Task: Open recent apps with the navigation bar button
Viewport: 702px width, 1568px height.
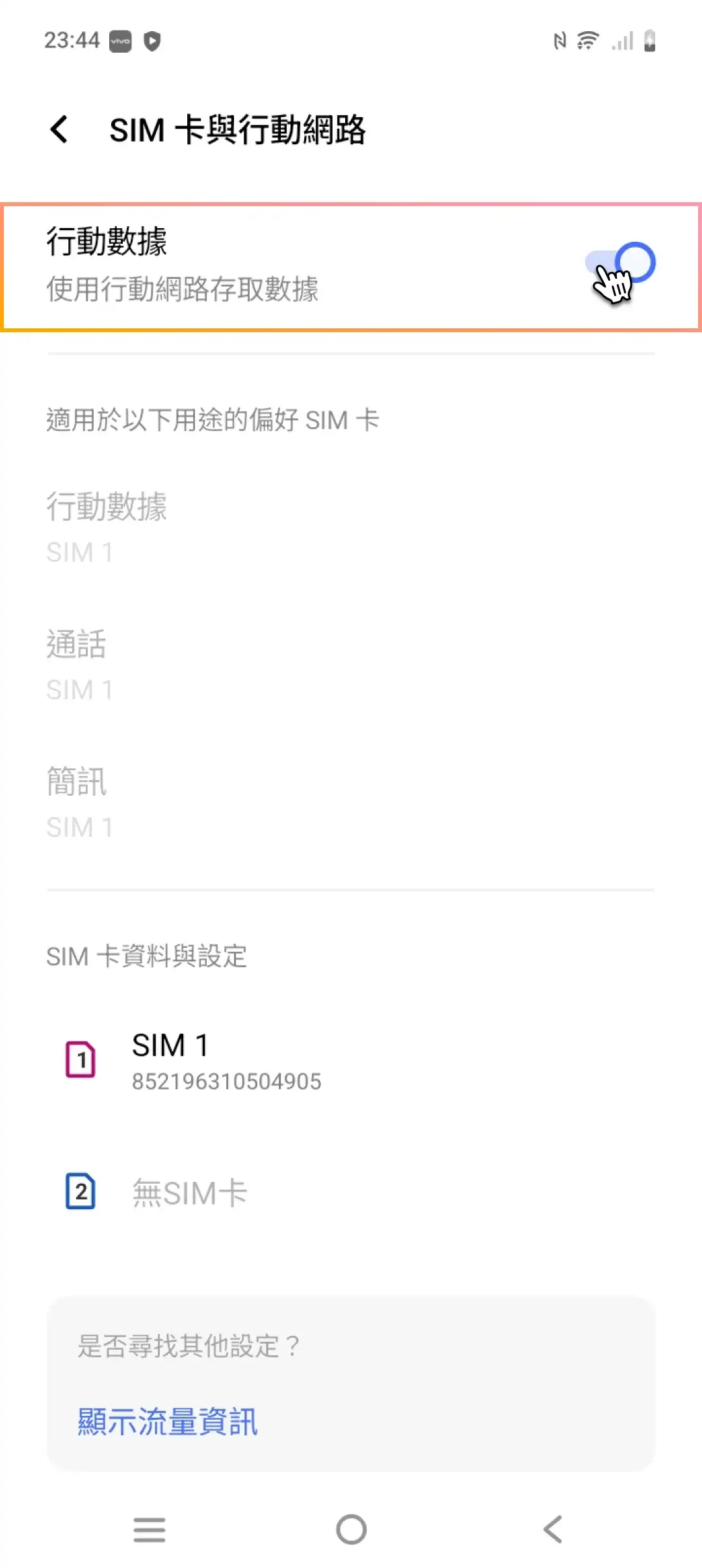Action: (149, 1529)
